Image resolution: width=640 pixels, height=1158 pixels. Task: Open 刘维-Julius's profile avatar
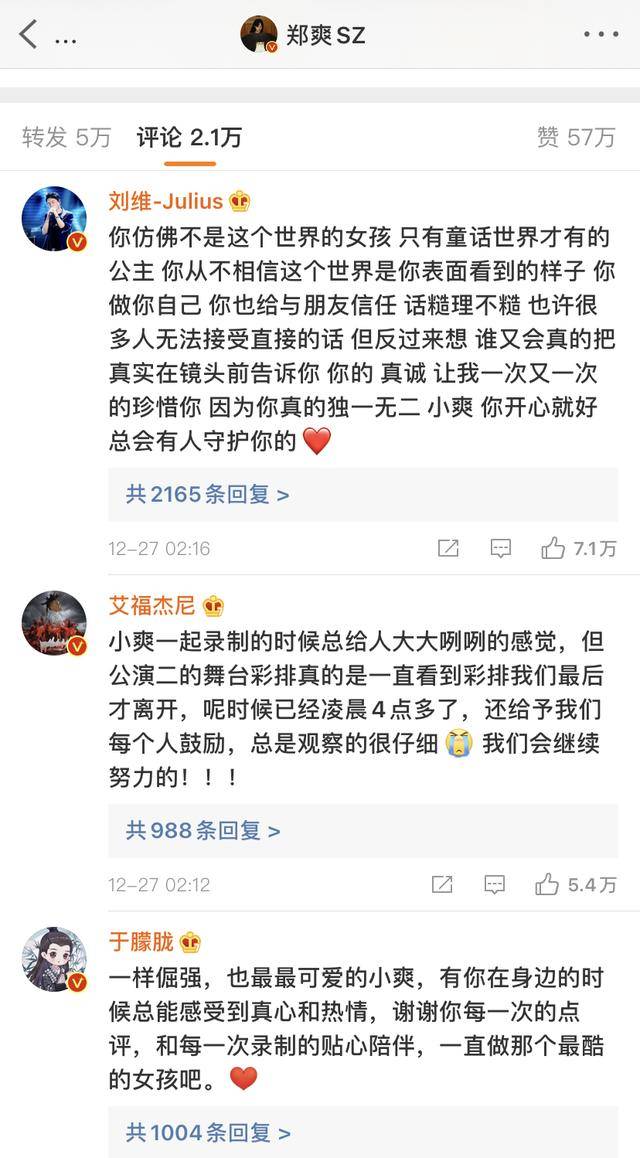tap(54, 217)
